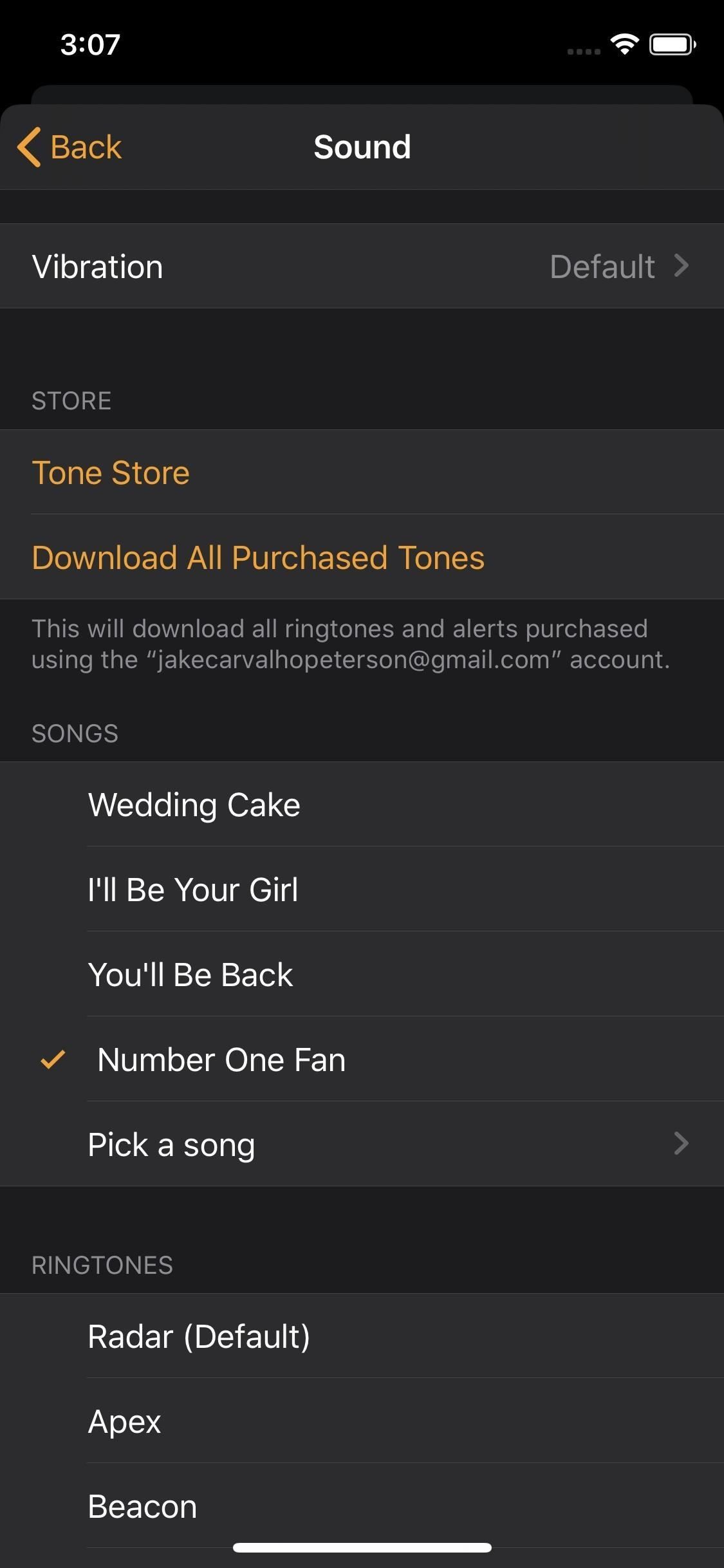Deselect Number One Fan song
724x1568 pixels.
[221, 1059]
